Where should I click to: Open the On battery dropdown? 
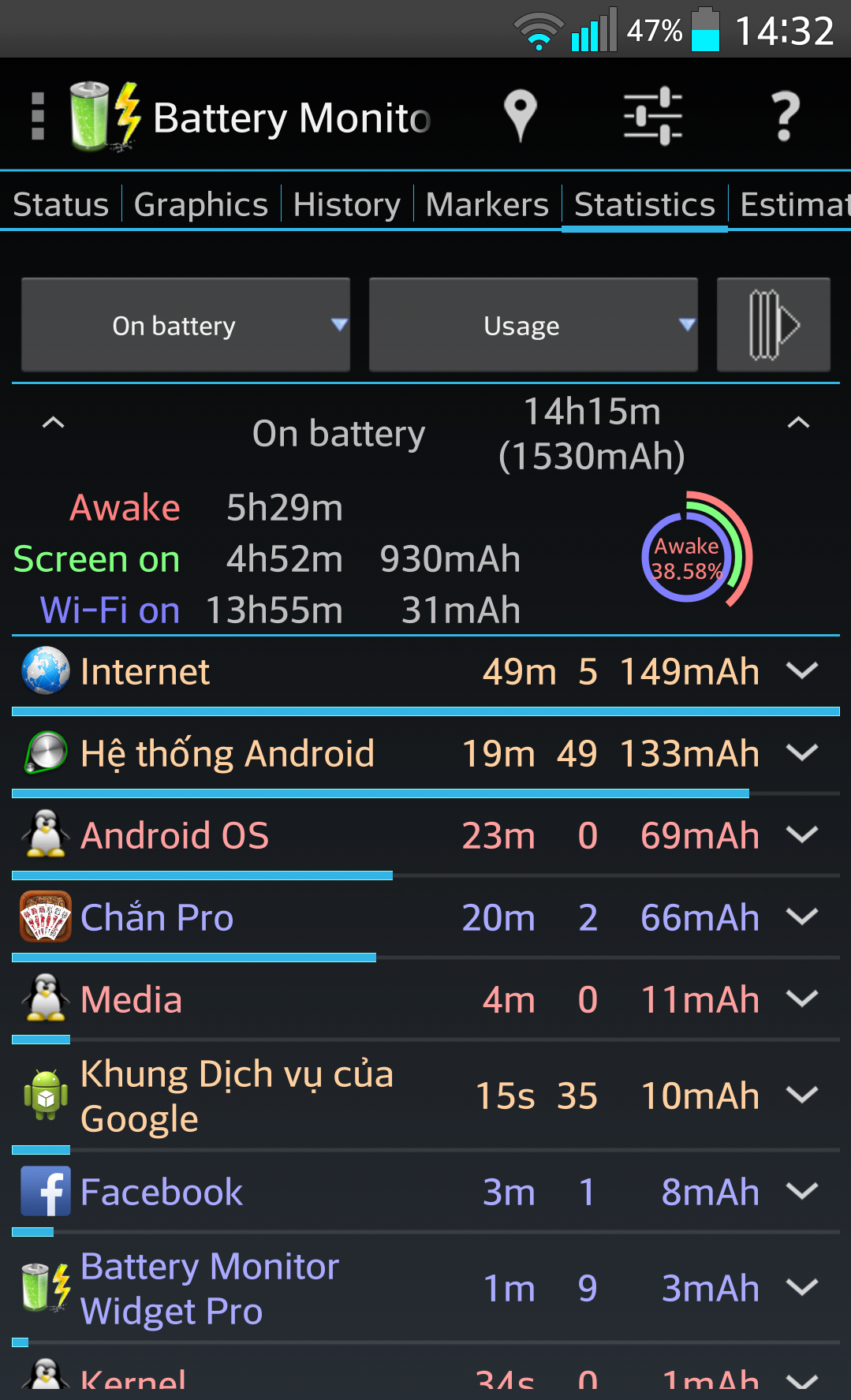(x=185, y=324)
